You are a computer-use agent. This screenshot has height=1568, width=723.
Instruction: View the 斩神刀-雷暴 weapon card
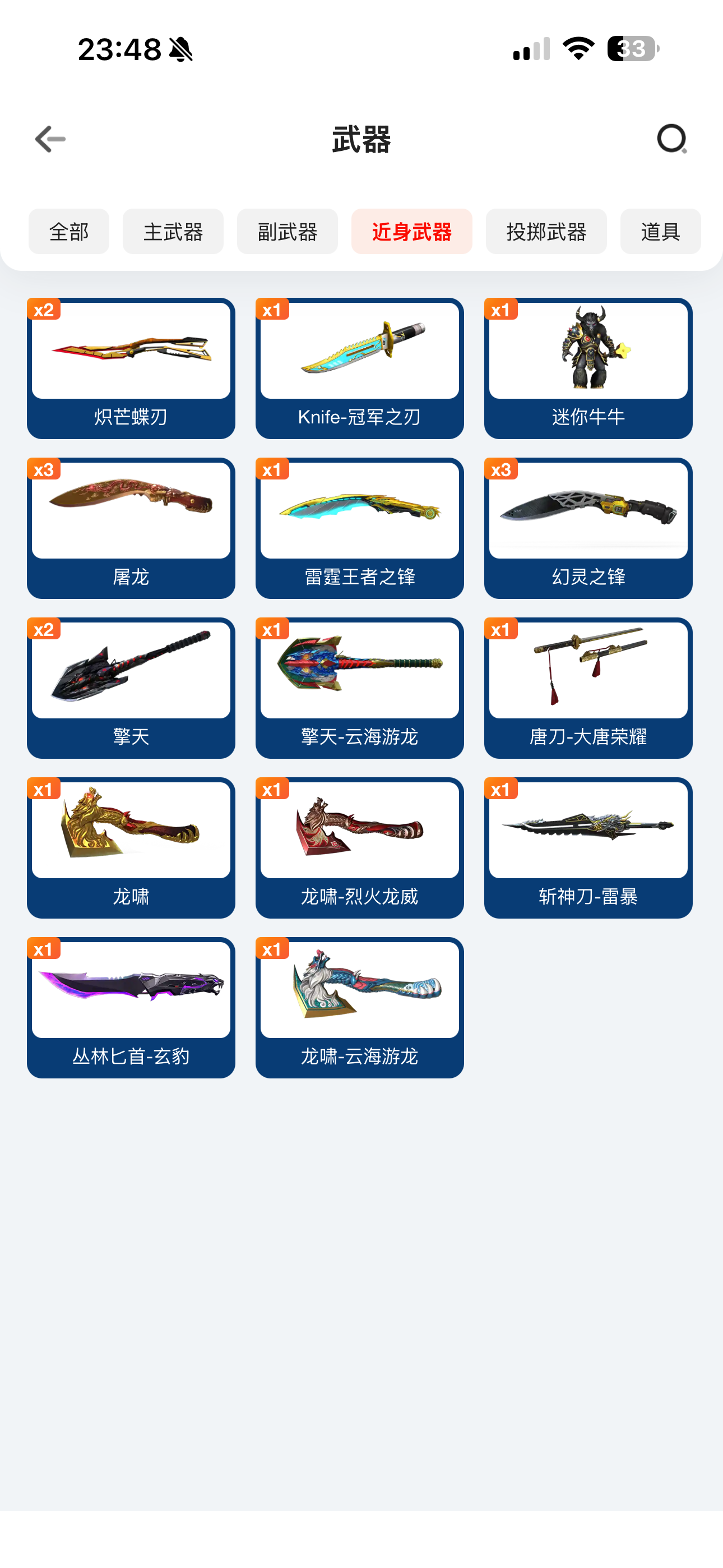coord(588,847)
